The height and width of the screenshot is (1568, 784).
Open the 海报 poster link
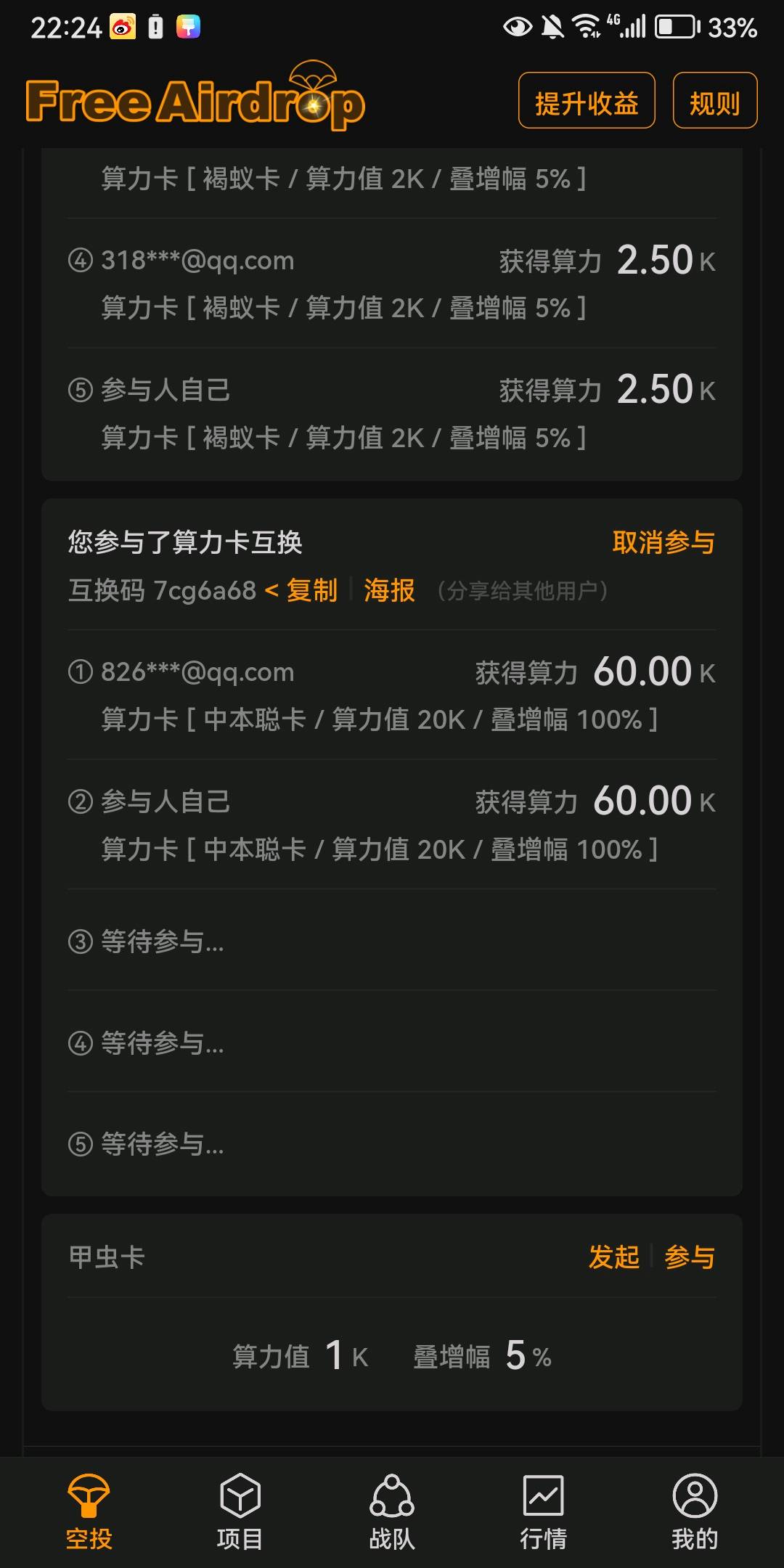coord(390,590)
